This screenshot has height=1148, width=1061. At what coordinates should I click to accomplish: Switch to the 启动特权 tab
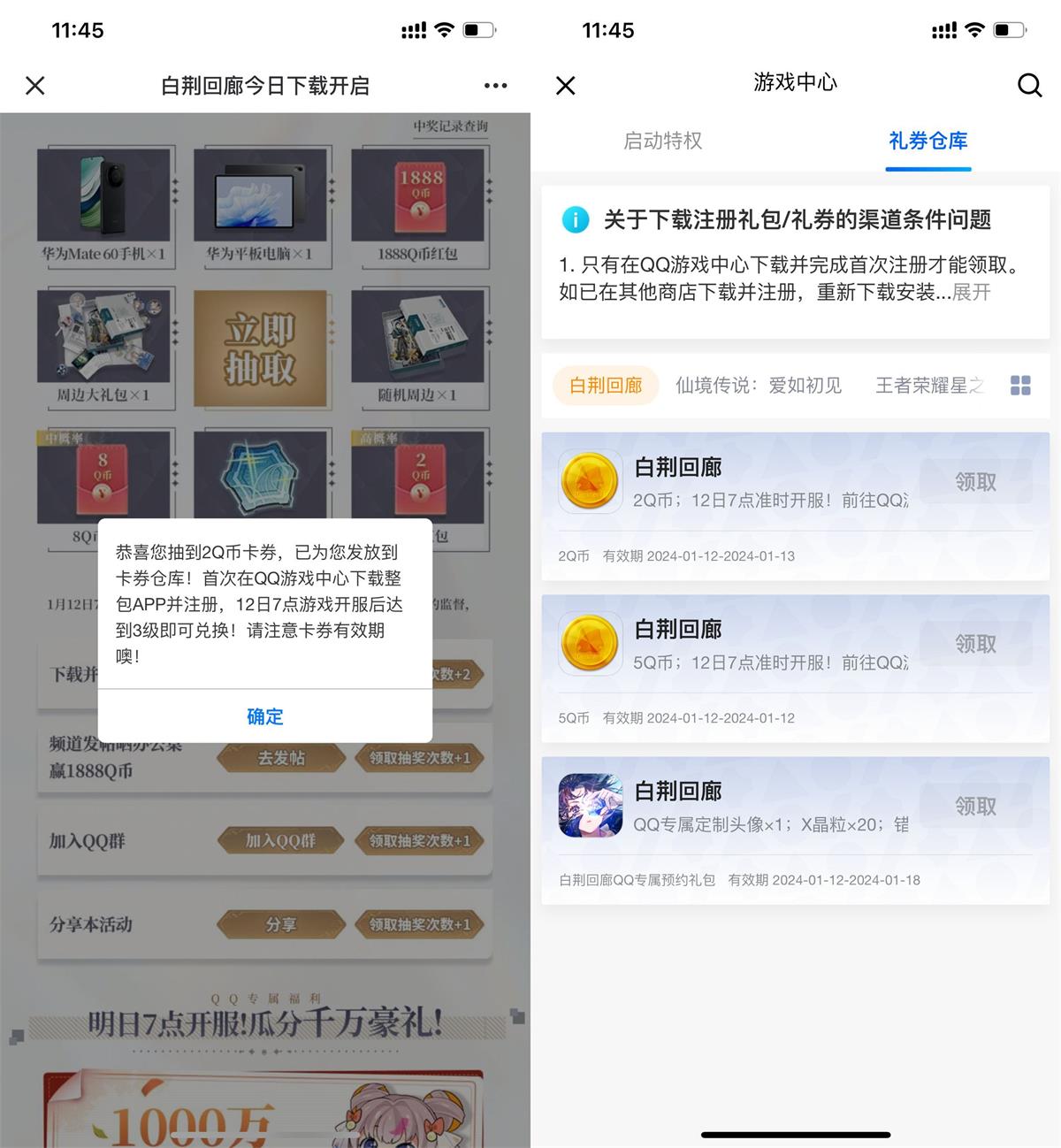pyautogui.click(x=662, y=141)
